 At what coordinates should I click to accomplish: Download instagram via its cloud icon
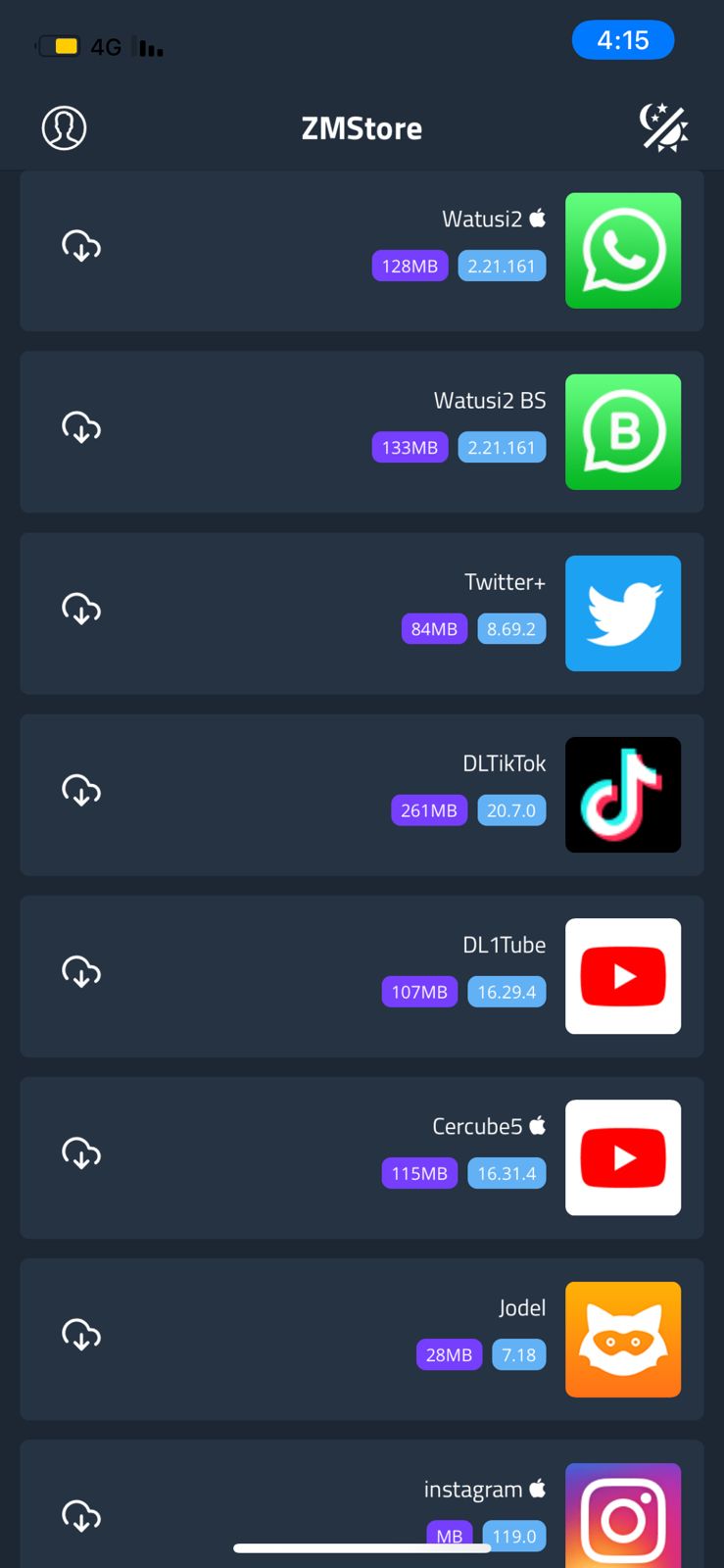click(81, 1515)
